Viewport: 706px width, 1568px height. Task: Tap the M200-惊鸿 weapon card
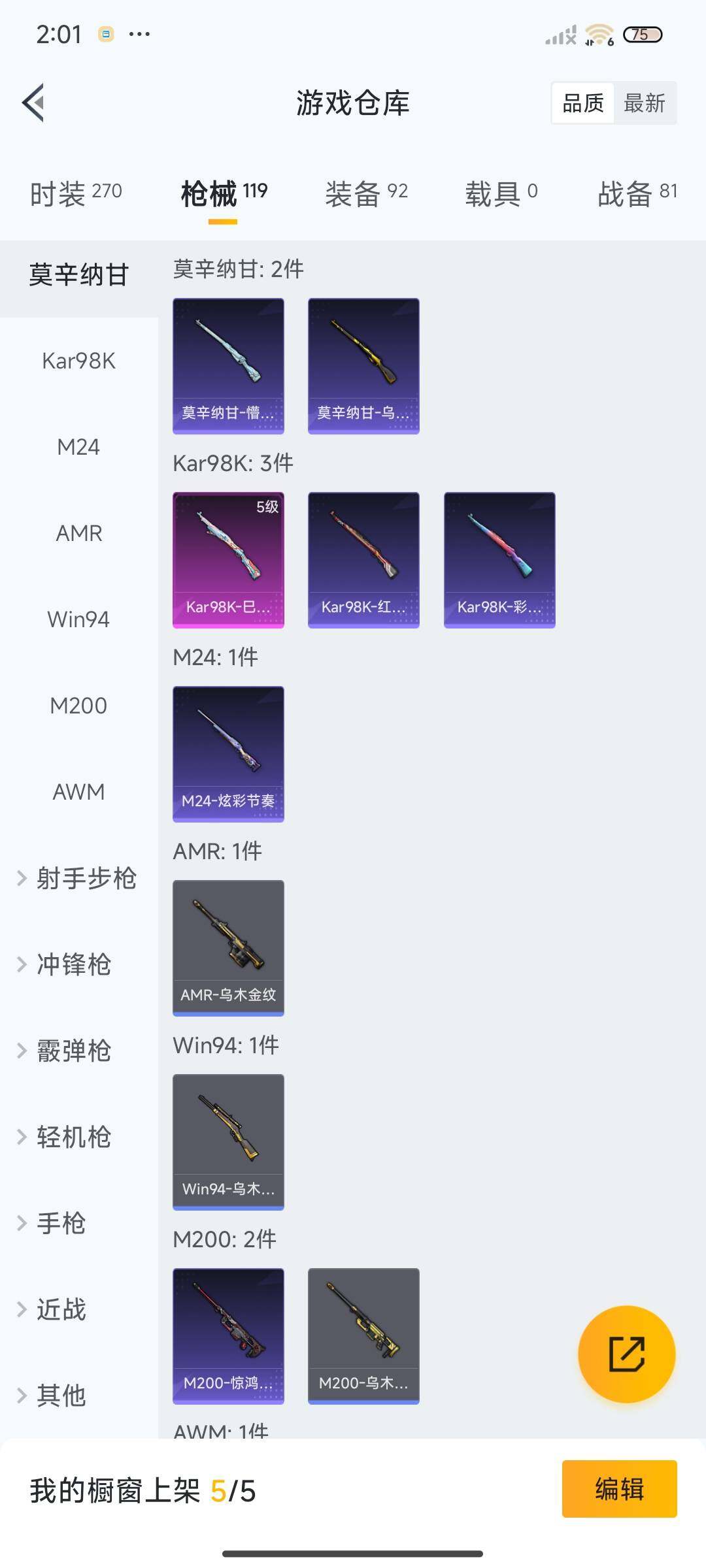pyautogui.click(x=228, y=1335)
